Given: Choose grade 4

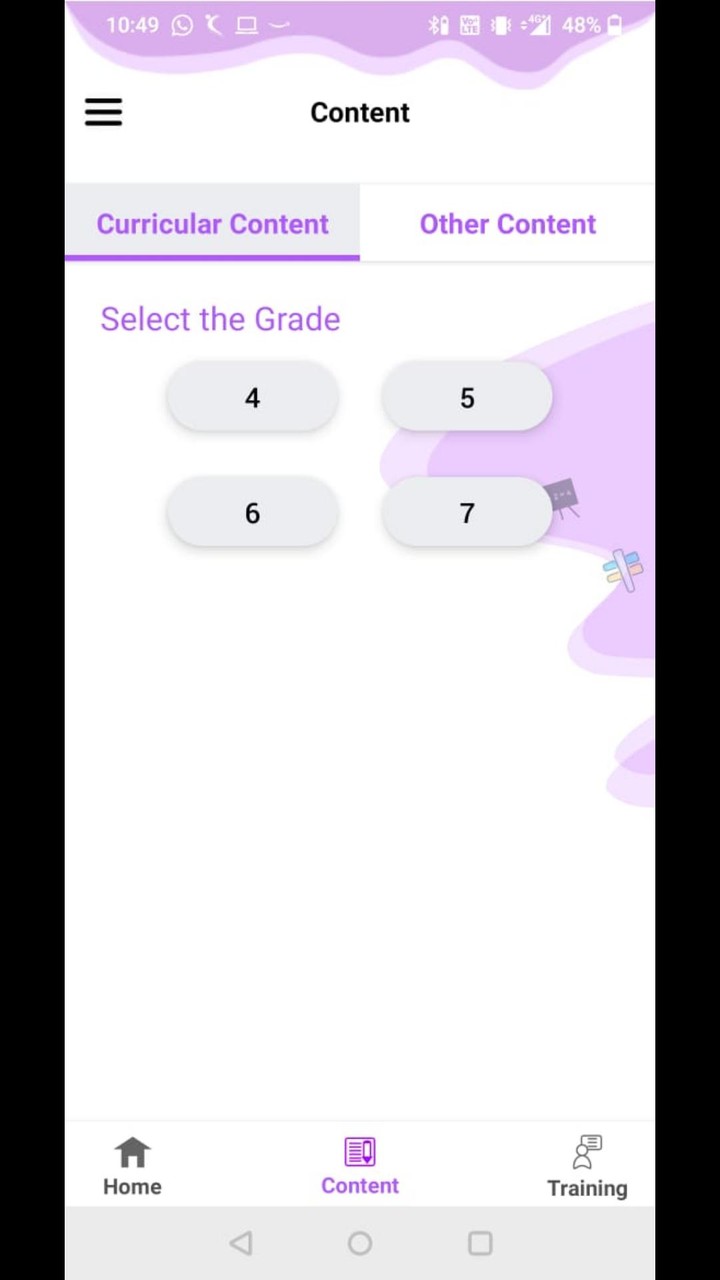Looking at the screenshot, I should [x=252, y=398].
